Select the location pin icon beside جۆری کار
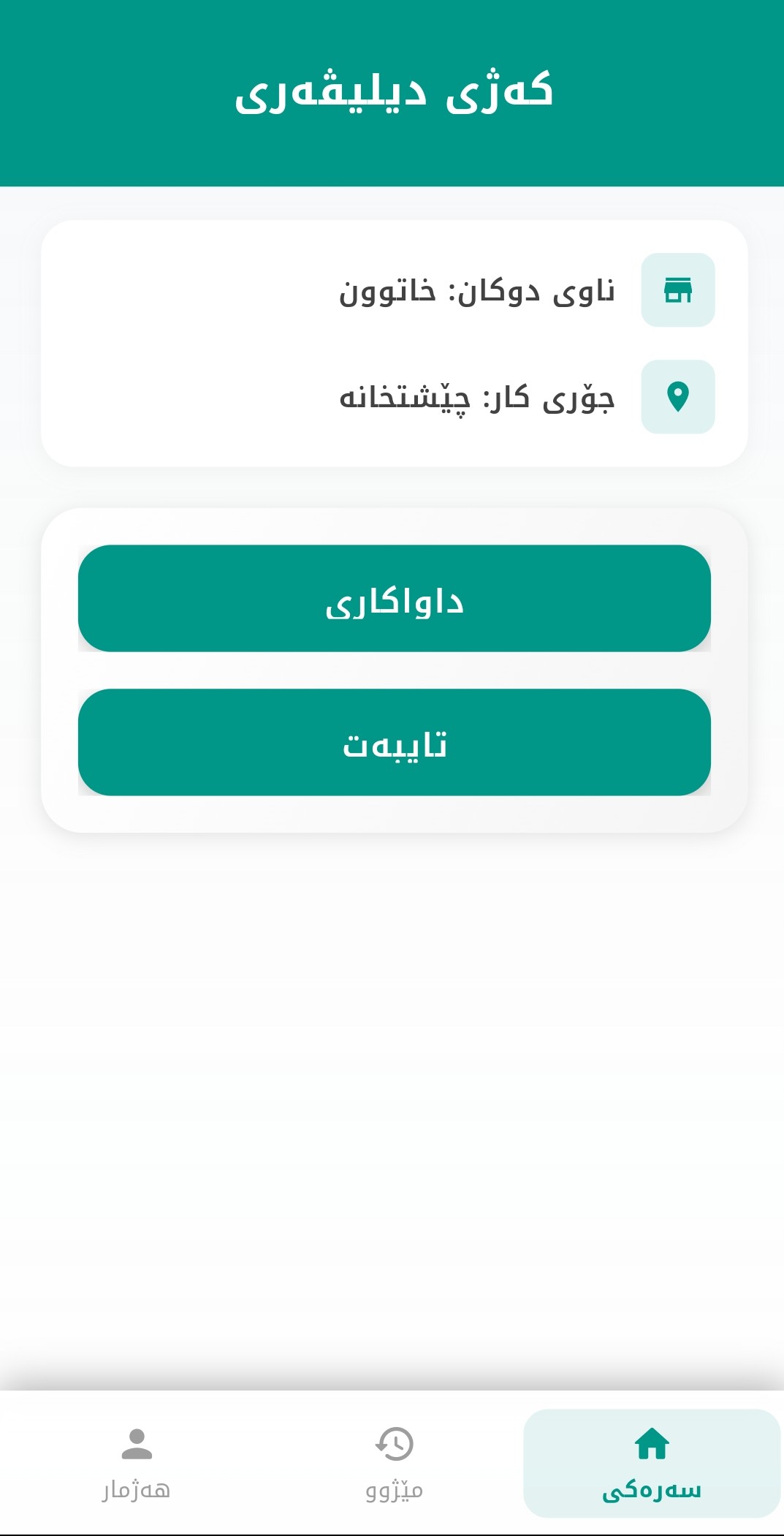 pyautogui.click(x=679, y=397)
